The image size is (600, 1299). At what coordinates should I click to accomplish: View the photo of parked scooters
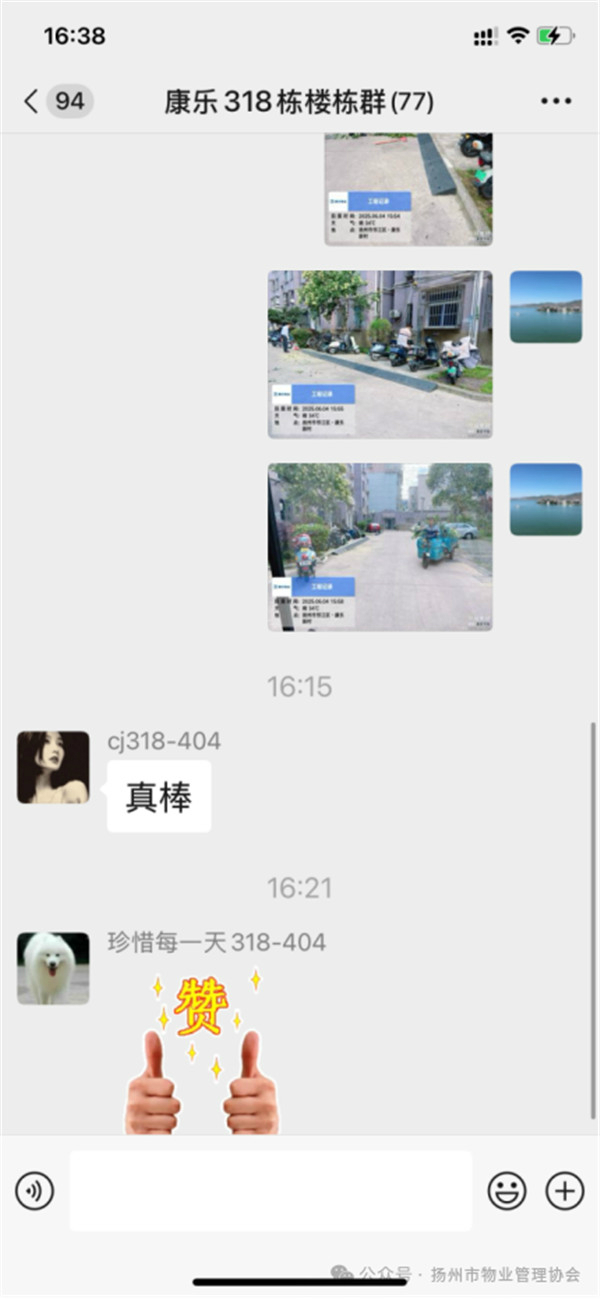pos(380,354)
